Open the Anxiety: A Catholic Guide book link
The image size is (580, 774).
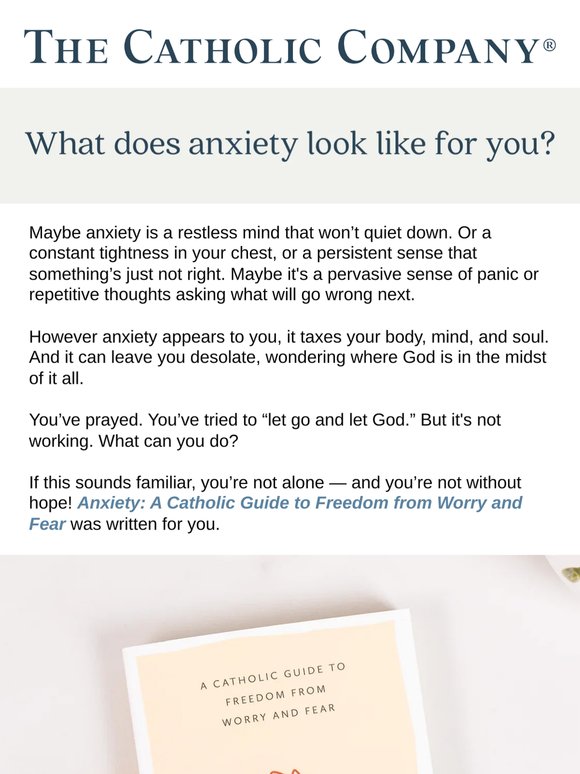(275, 513)
